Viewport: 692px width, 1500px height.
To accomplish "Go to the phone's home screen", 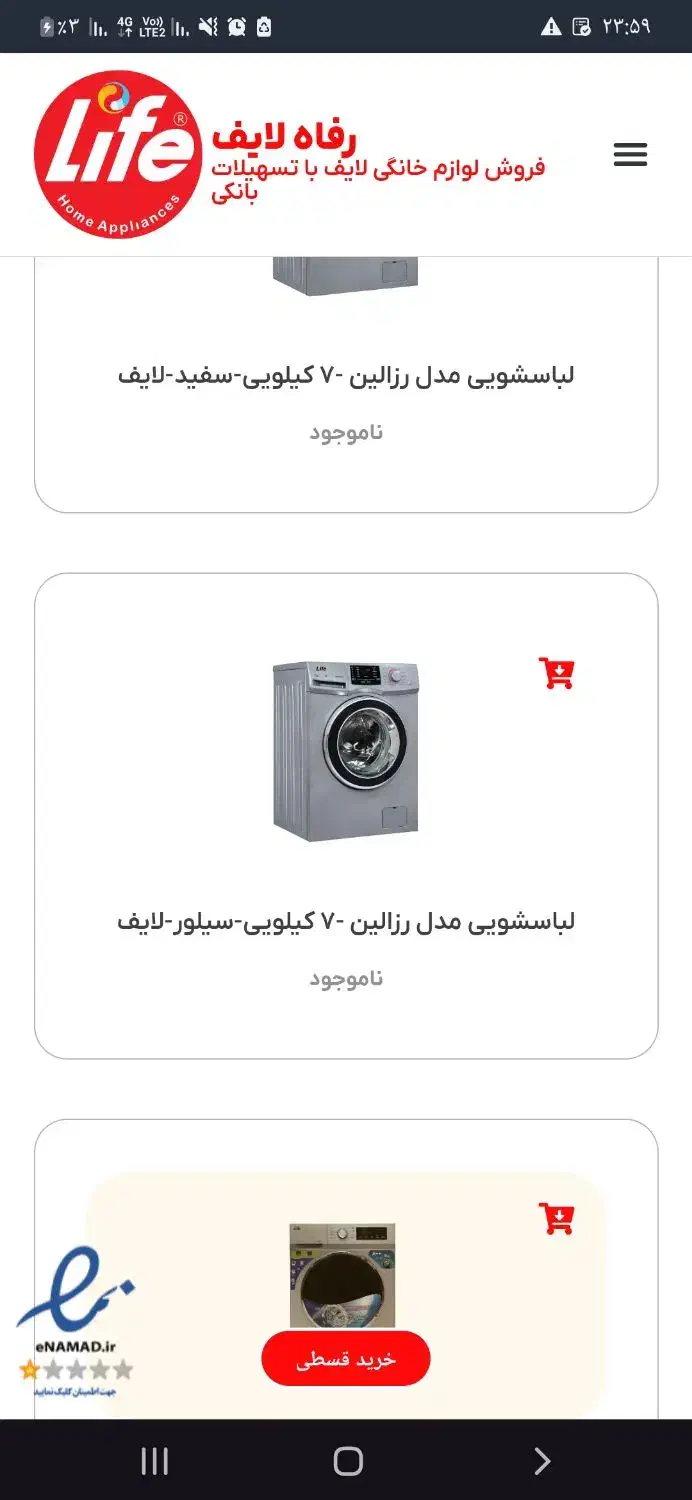I will click(x=347, y=1461).
